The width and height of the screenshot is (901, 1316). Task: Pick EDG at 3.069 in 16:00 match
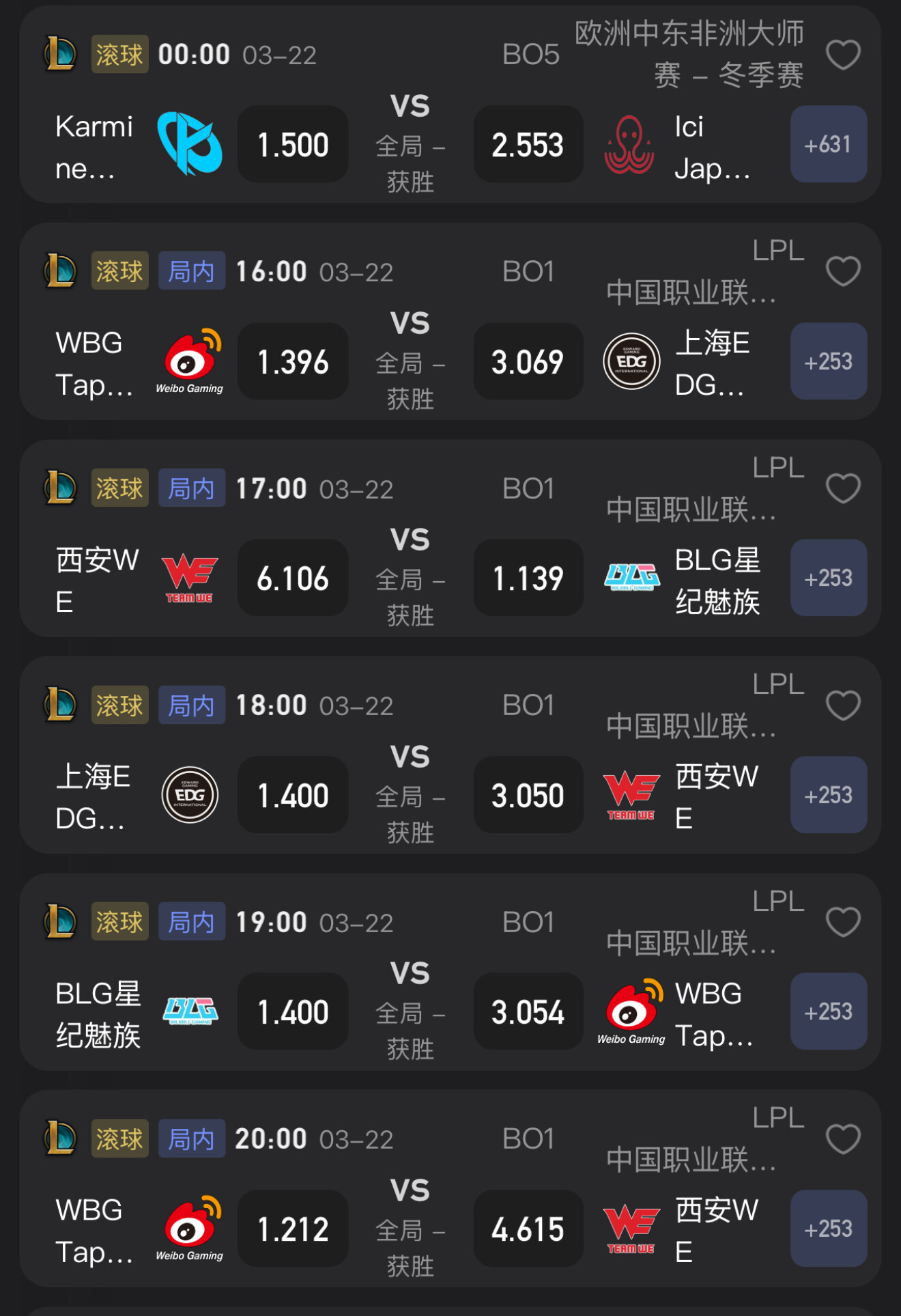[x=528, y=362]
